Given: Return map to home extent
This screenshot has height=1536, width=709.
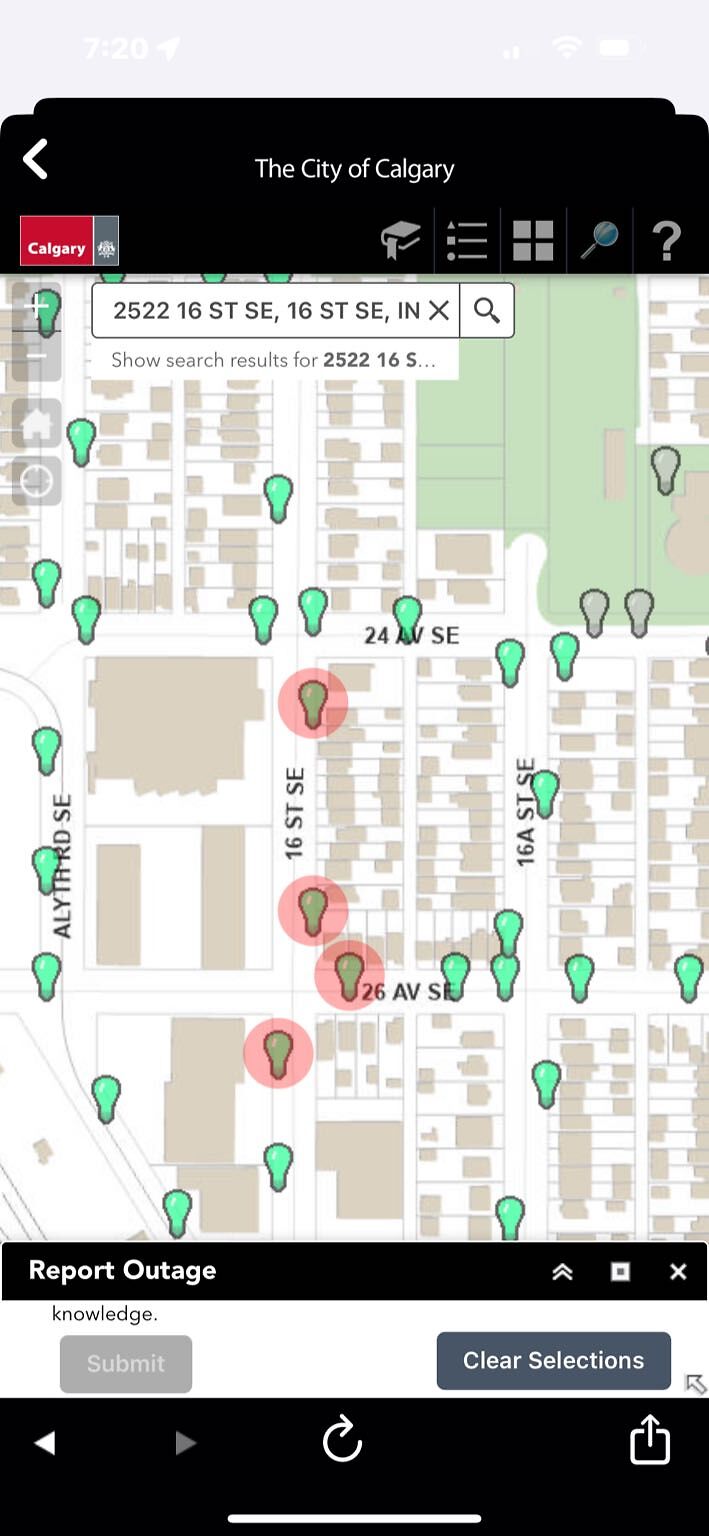Looking at the screenshot, I should [37, 424].
